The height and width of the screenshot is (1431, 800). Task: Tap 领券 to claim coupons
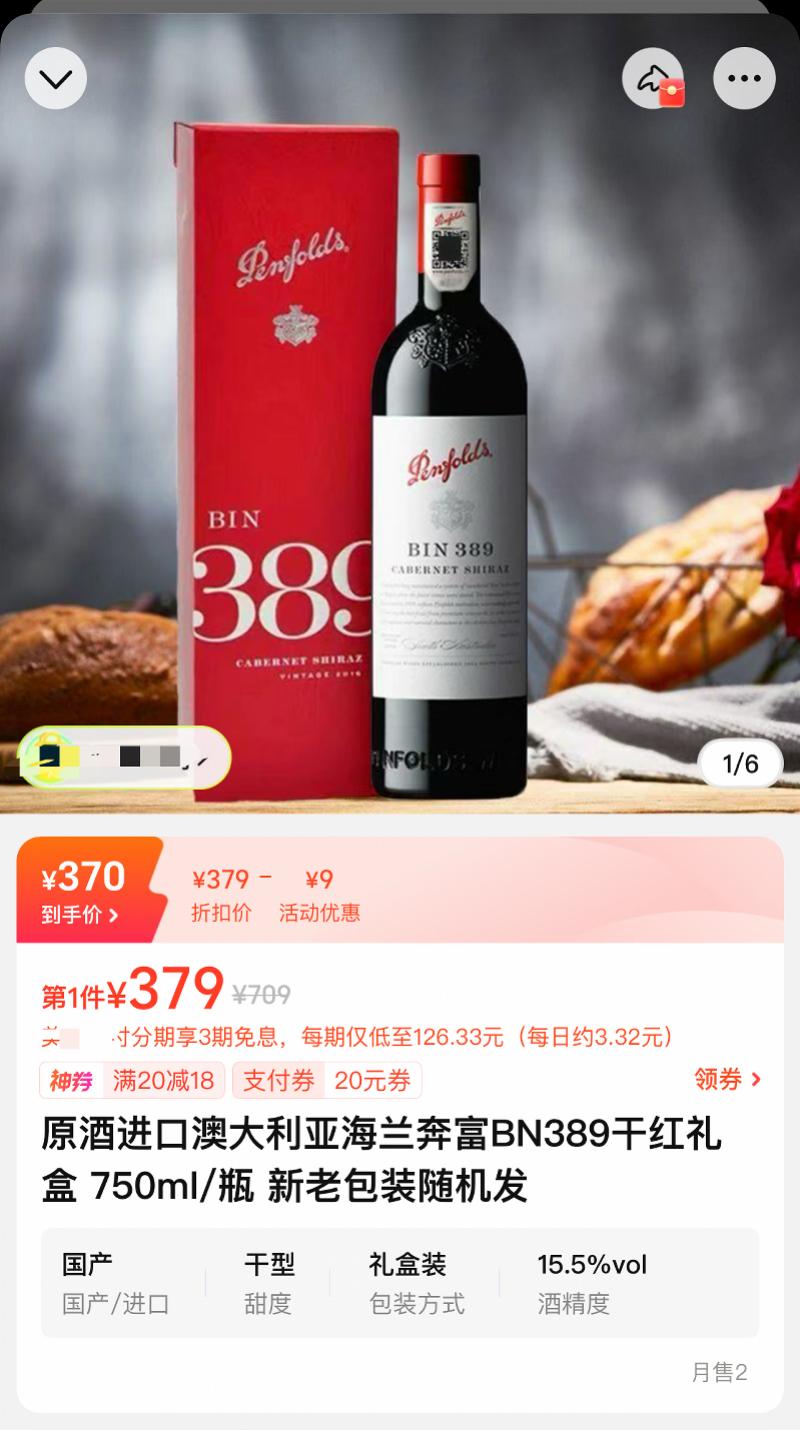pyautogui.click(x=728, y=1079)
